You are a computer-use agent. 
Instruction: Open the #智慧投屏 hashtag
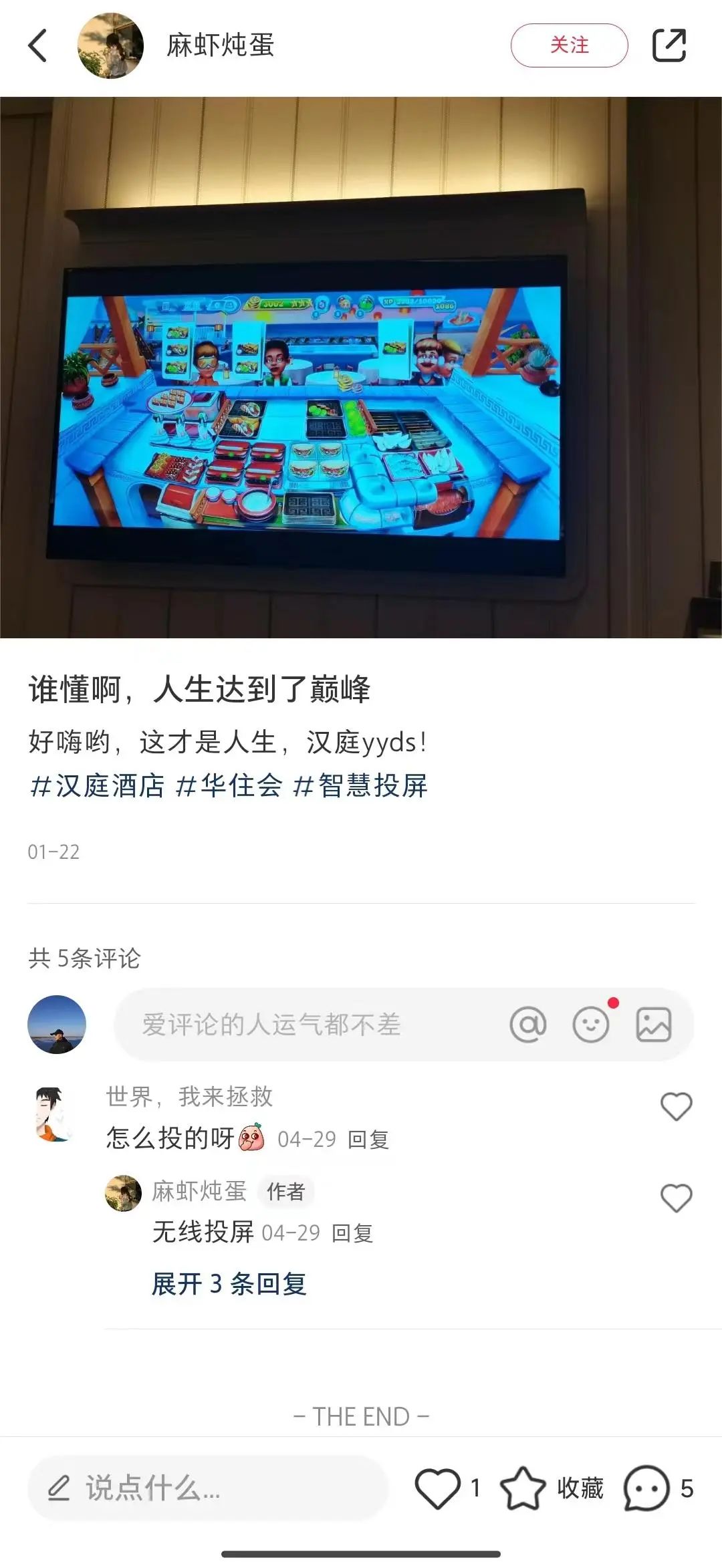click(x=361, y=785)
